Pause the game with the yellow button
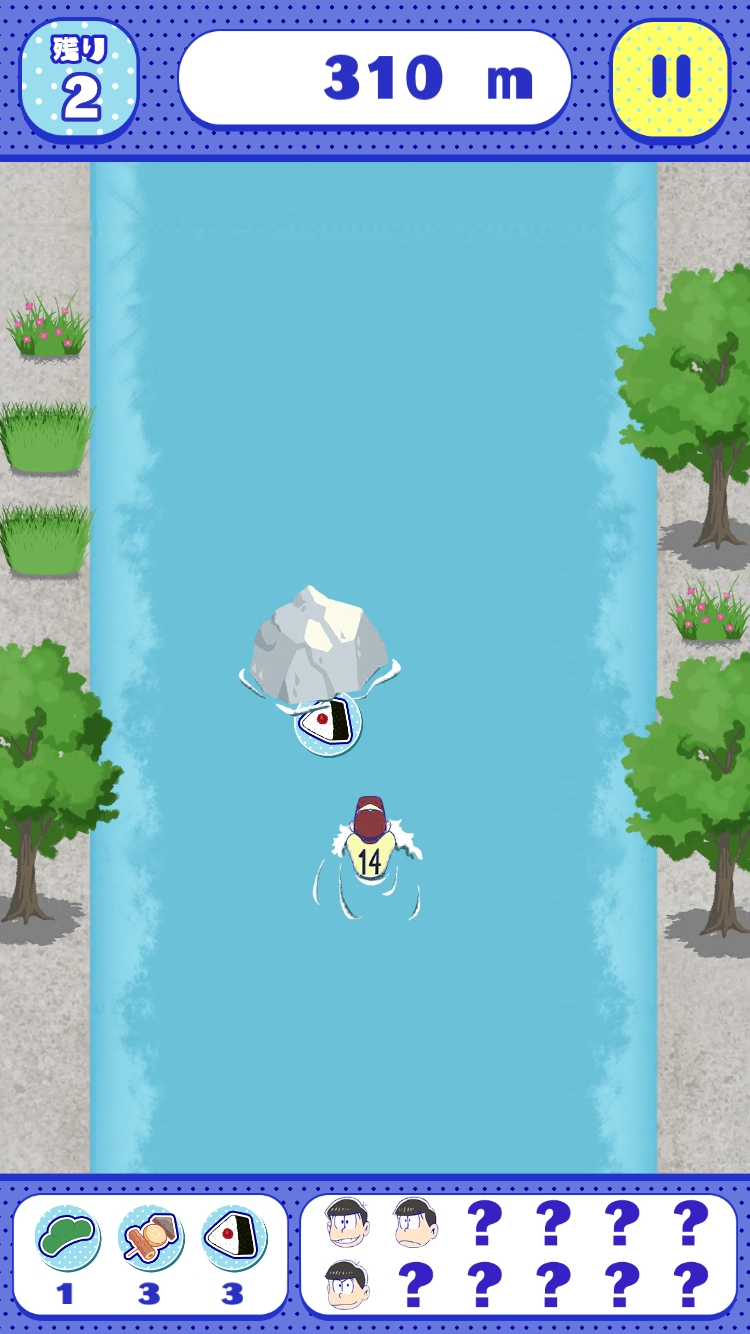Image resolution: width=750 pixels, height=1334 pixels. (x=670, y=77)
